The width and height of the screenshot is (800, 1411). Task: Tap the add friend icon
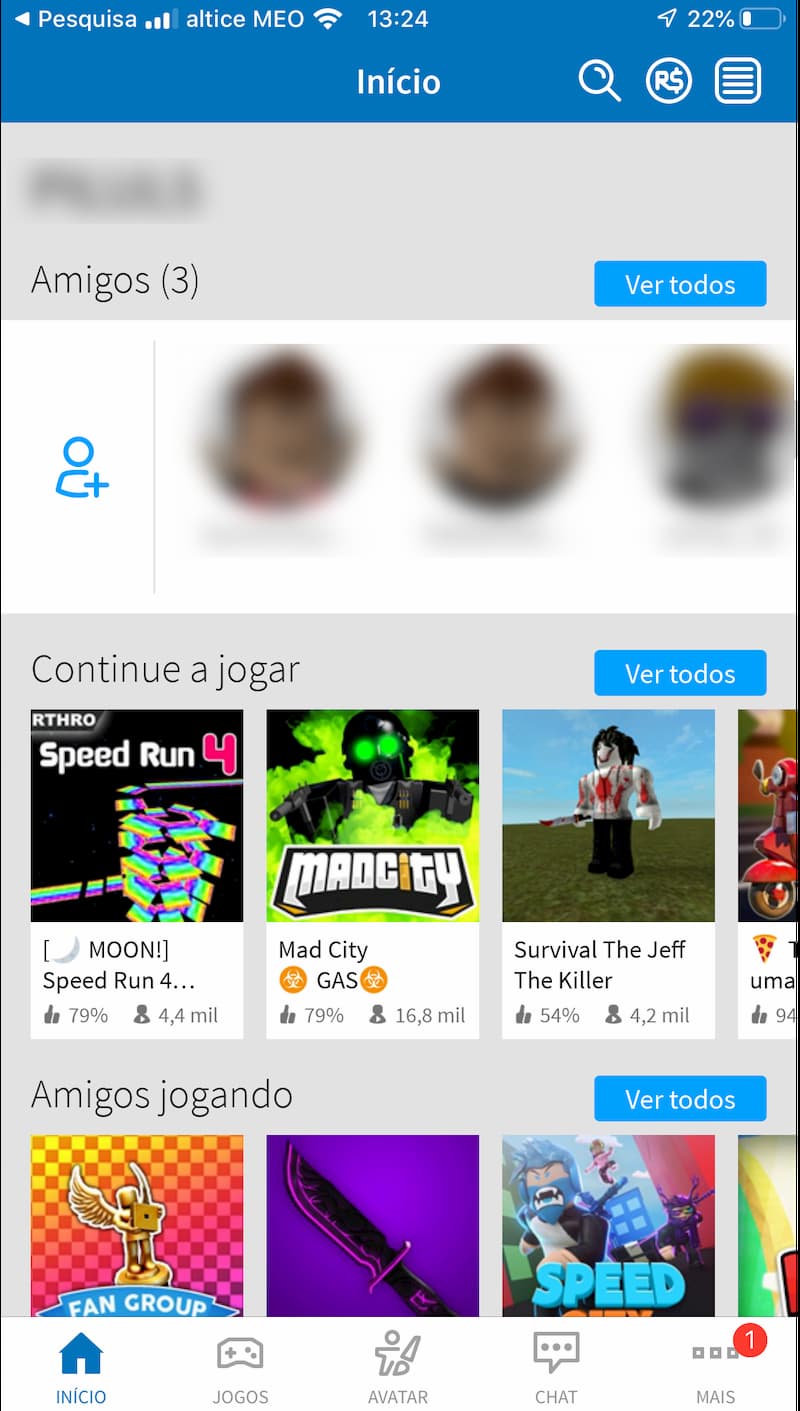[x=81, y=467]
